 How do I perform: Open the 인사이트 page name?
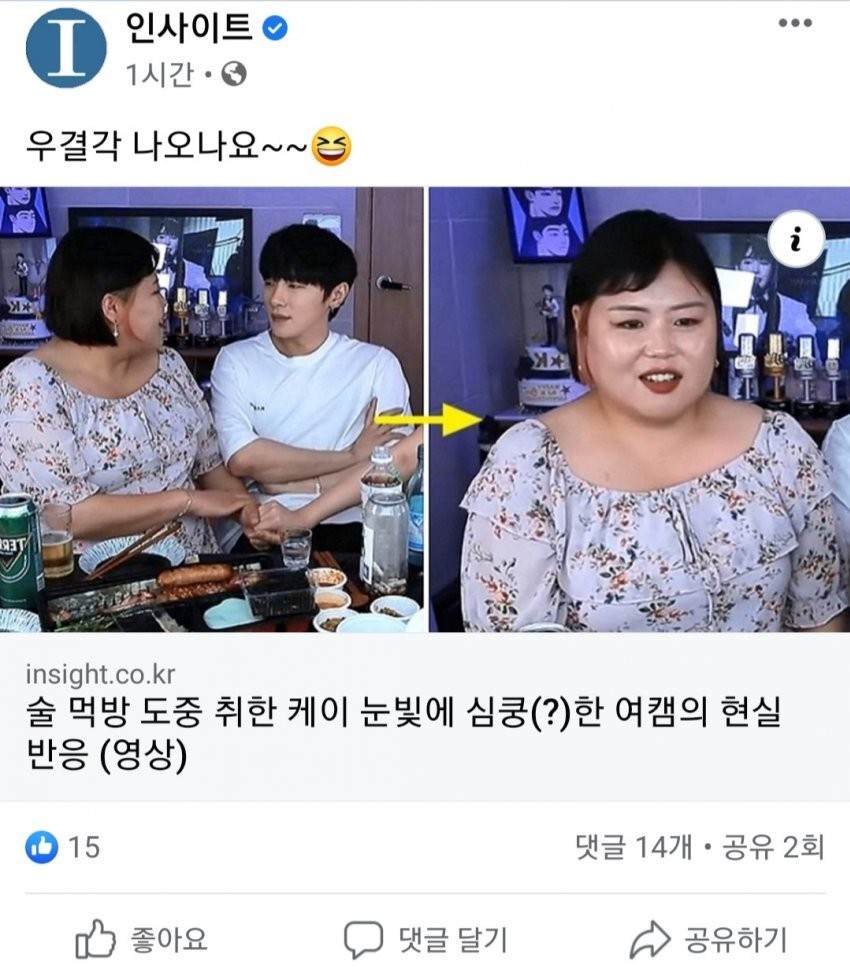tap(189, 26)
